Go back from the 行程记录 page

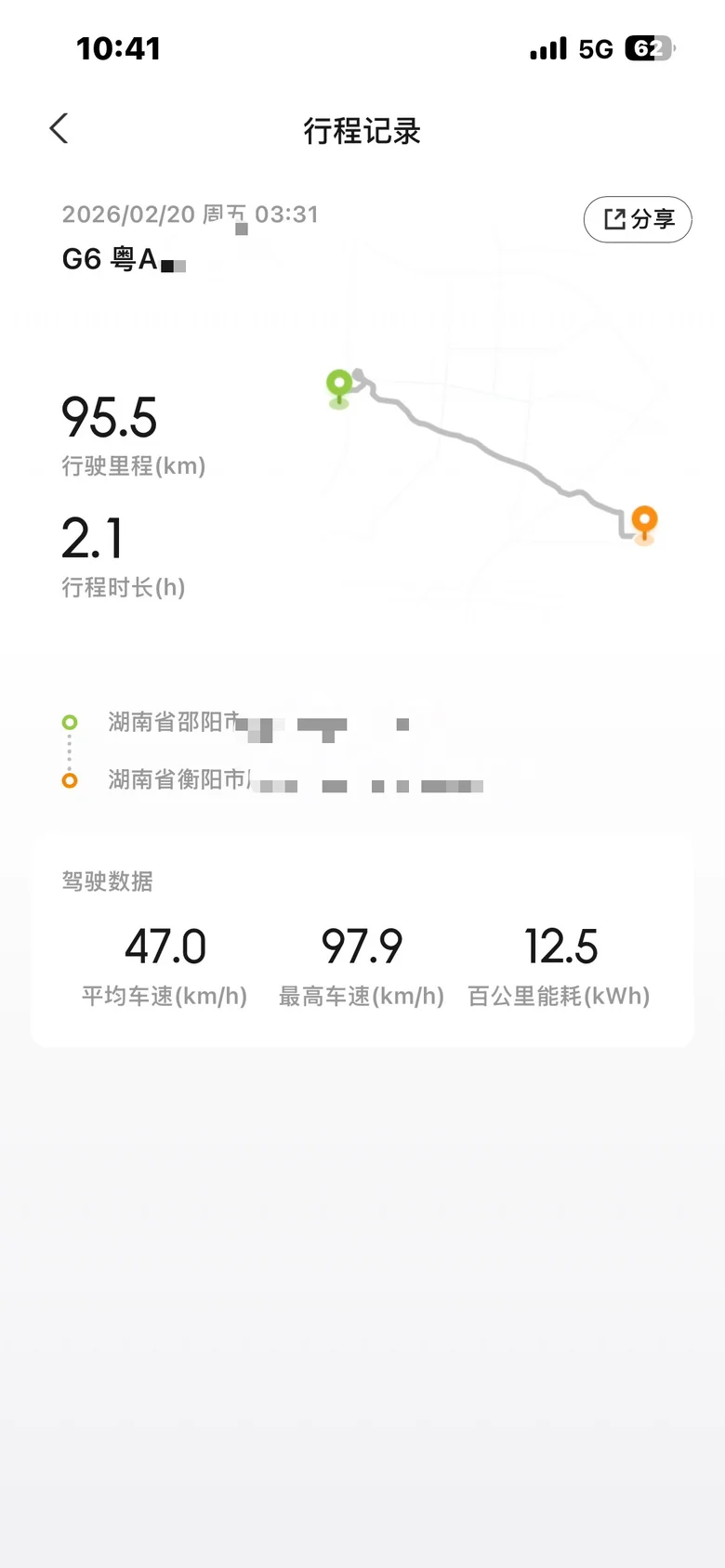click(59, 129)
